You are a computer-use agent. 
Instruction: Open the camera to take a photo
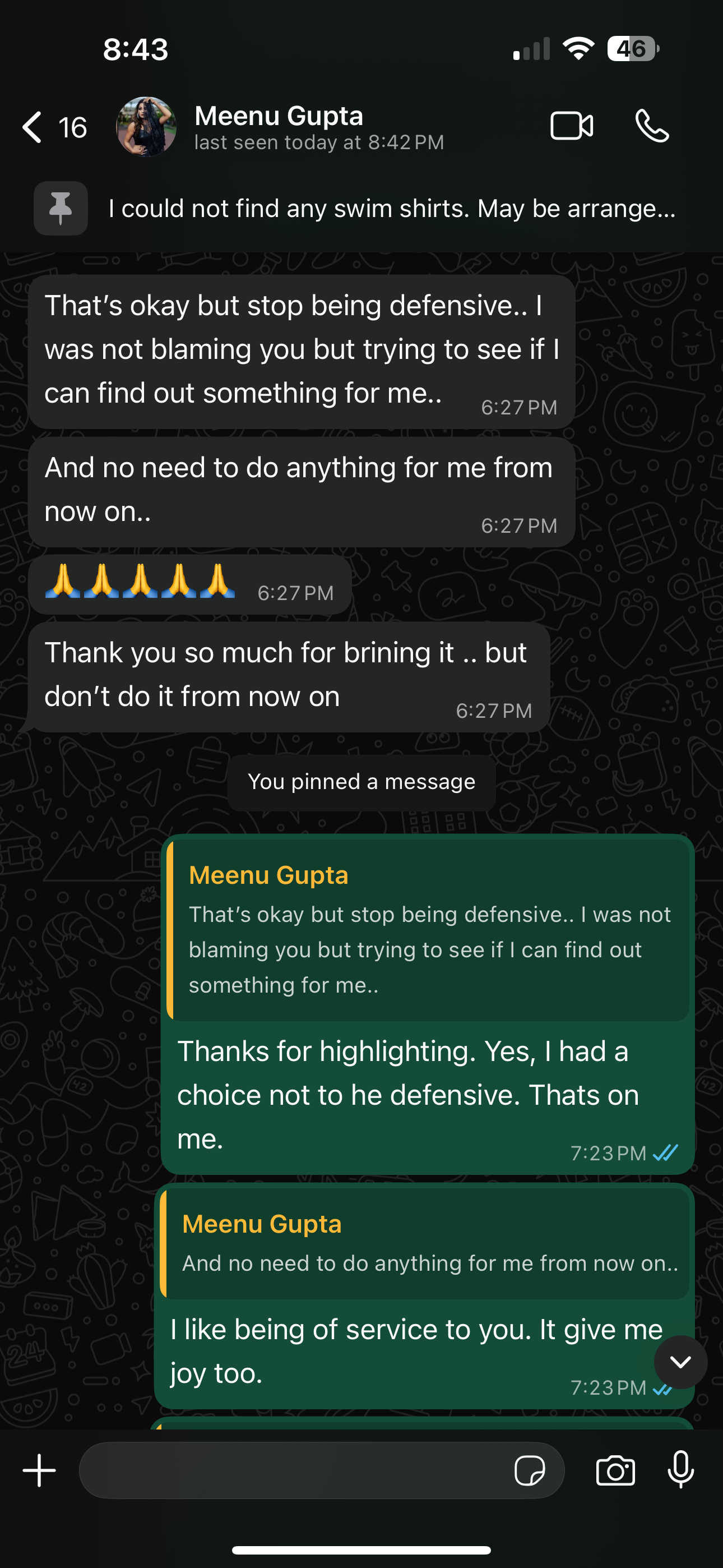pos(615,1470)
